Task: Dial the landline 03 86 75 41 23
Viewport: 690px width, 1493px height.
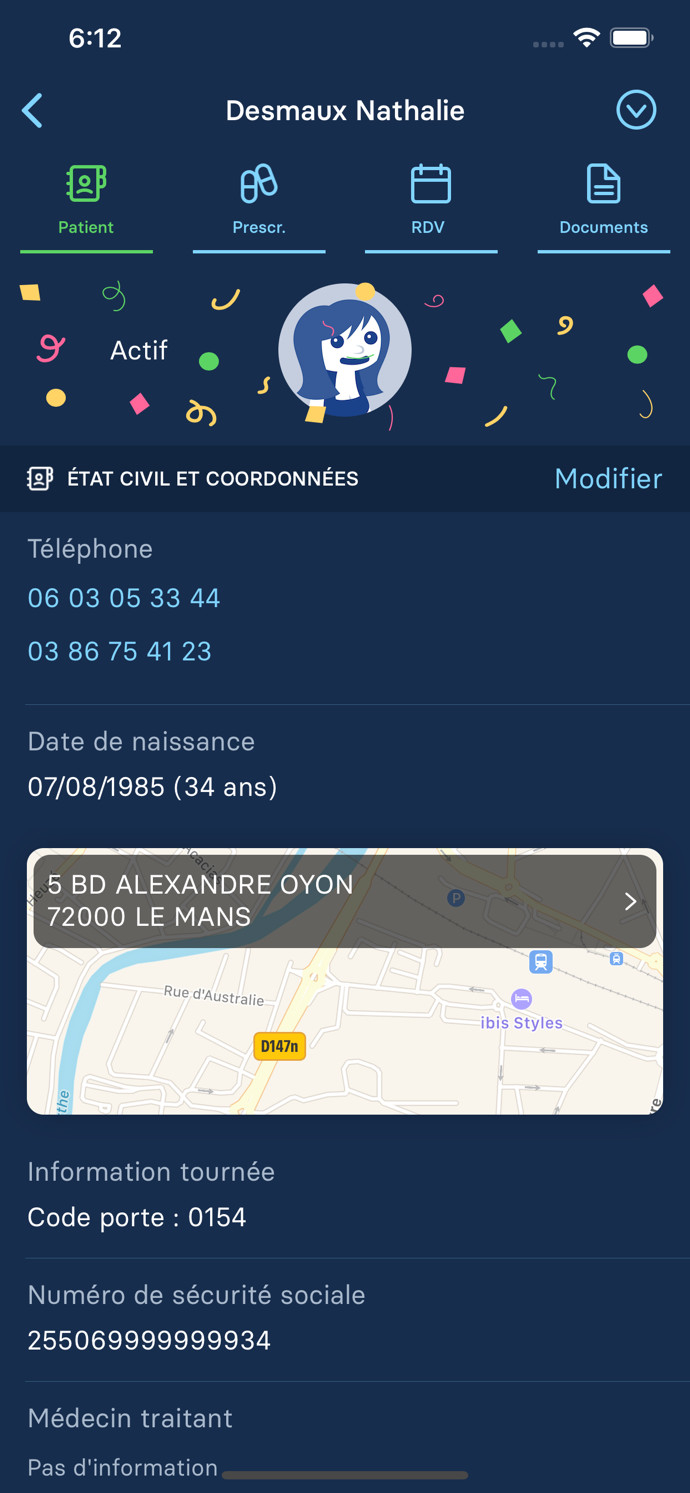Action: 120,651
